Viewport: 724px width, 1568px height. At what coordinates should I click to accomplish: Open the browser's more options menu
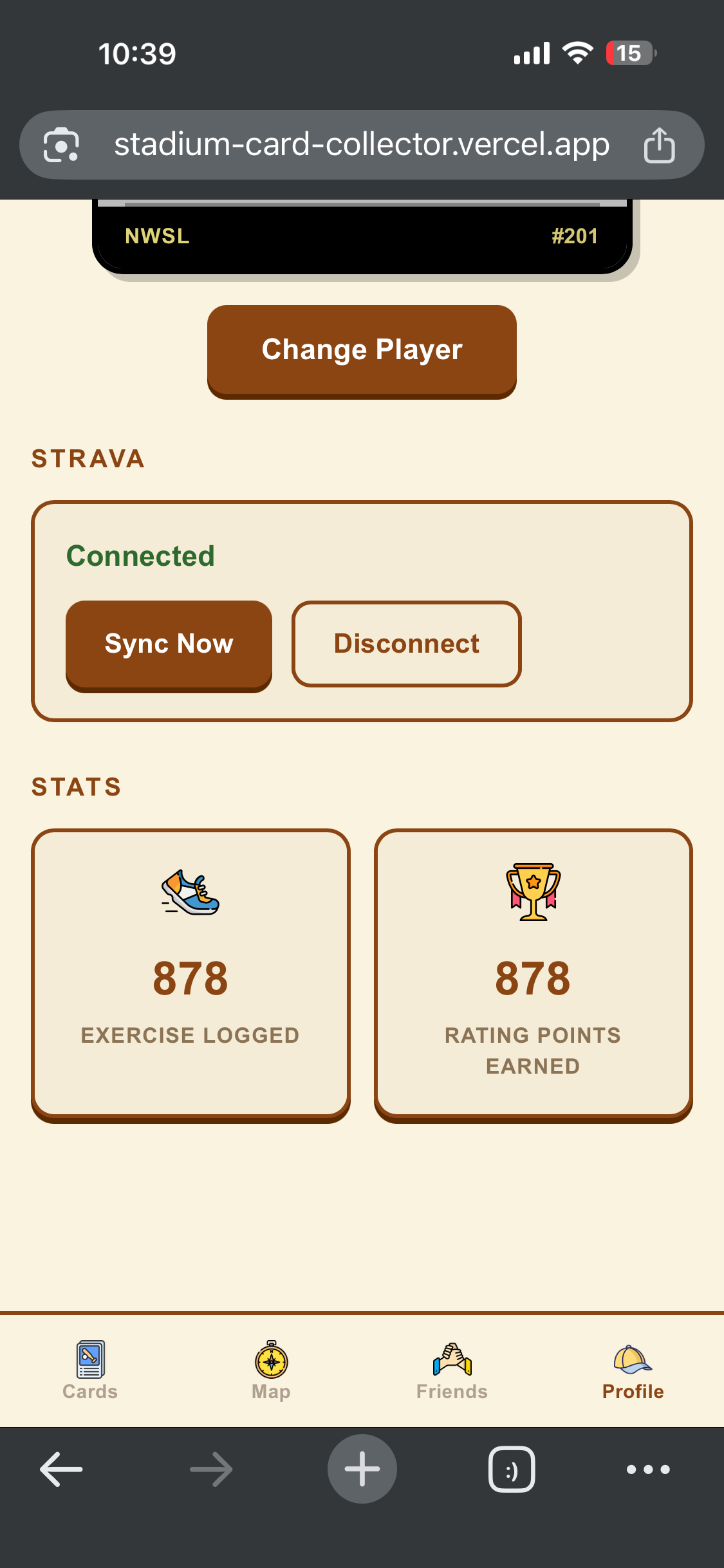(648, 1470)
